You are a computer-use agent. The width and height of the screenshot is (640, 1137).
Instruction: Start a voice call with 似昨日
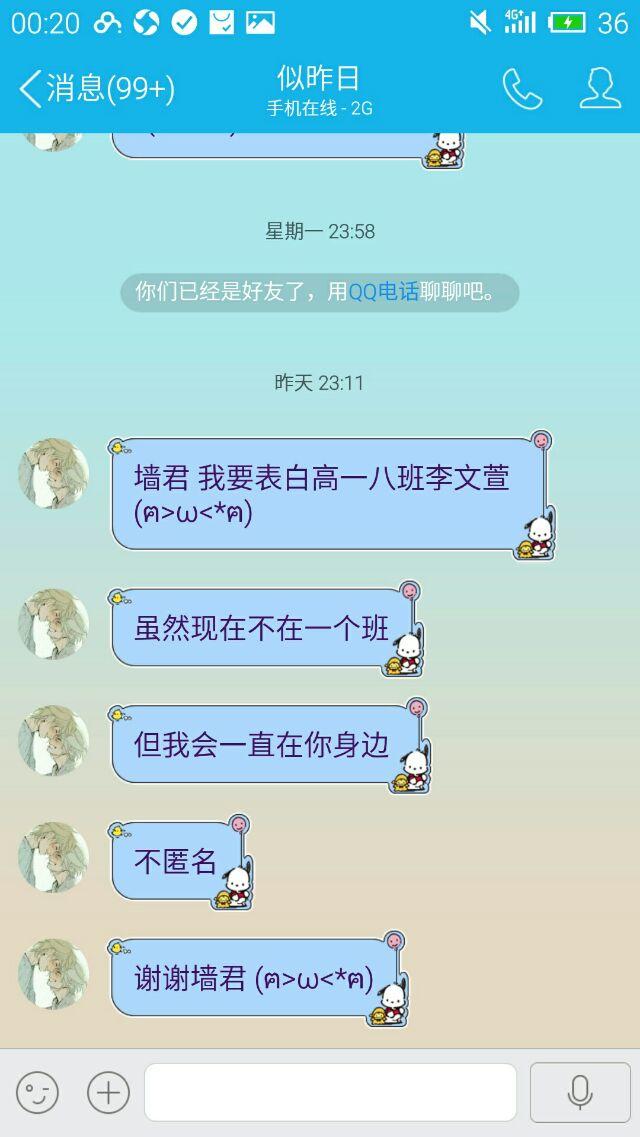521,89
